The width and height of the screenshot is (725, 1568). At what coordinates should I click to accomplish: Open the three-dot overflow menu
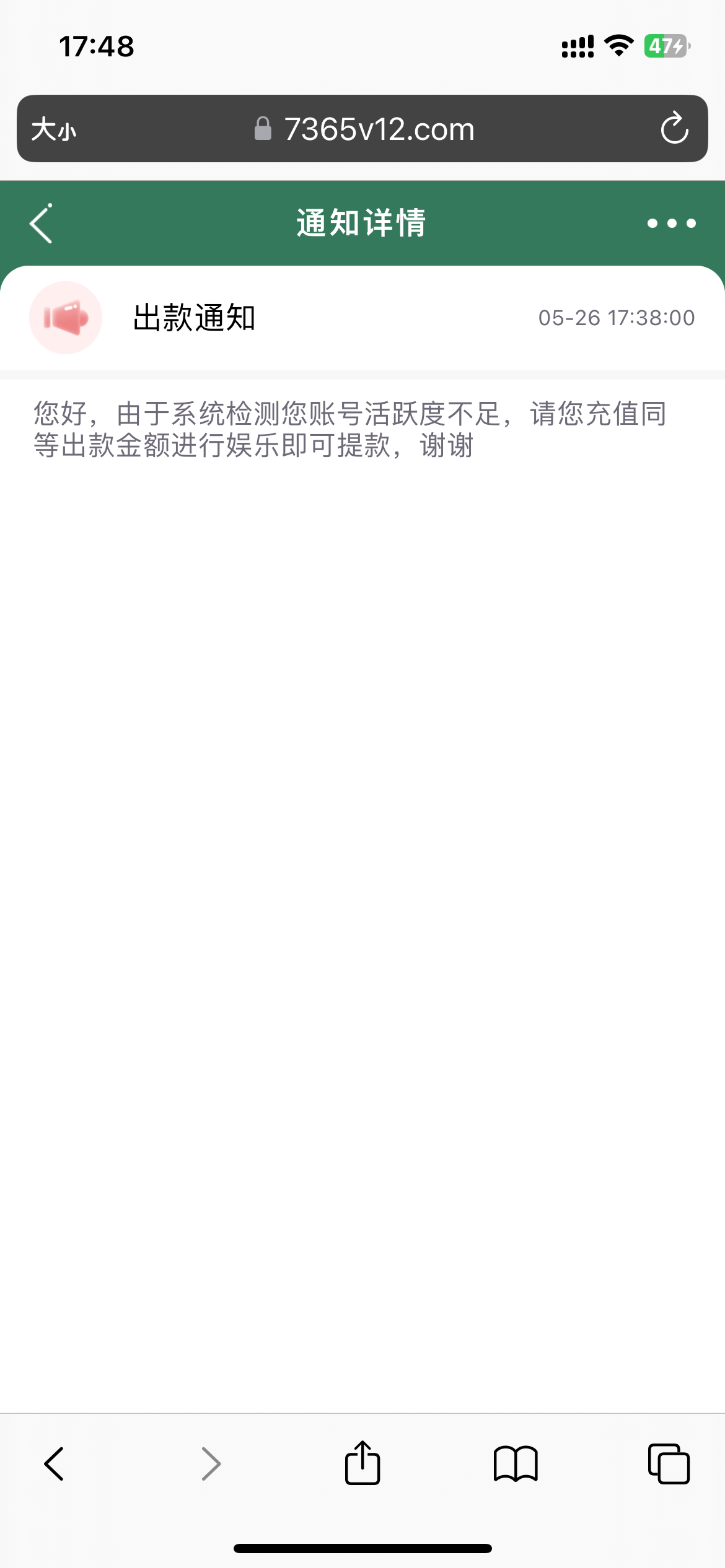coord(672,224)
